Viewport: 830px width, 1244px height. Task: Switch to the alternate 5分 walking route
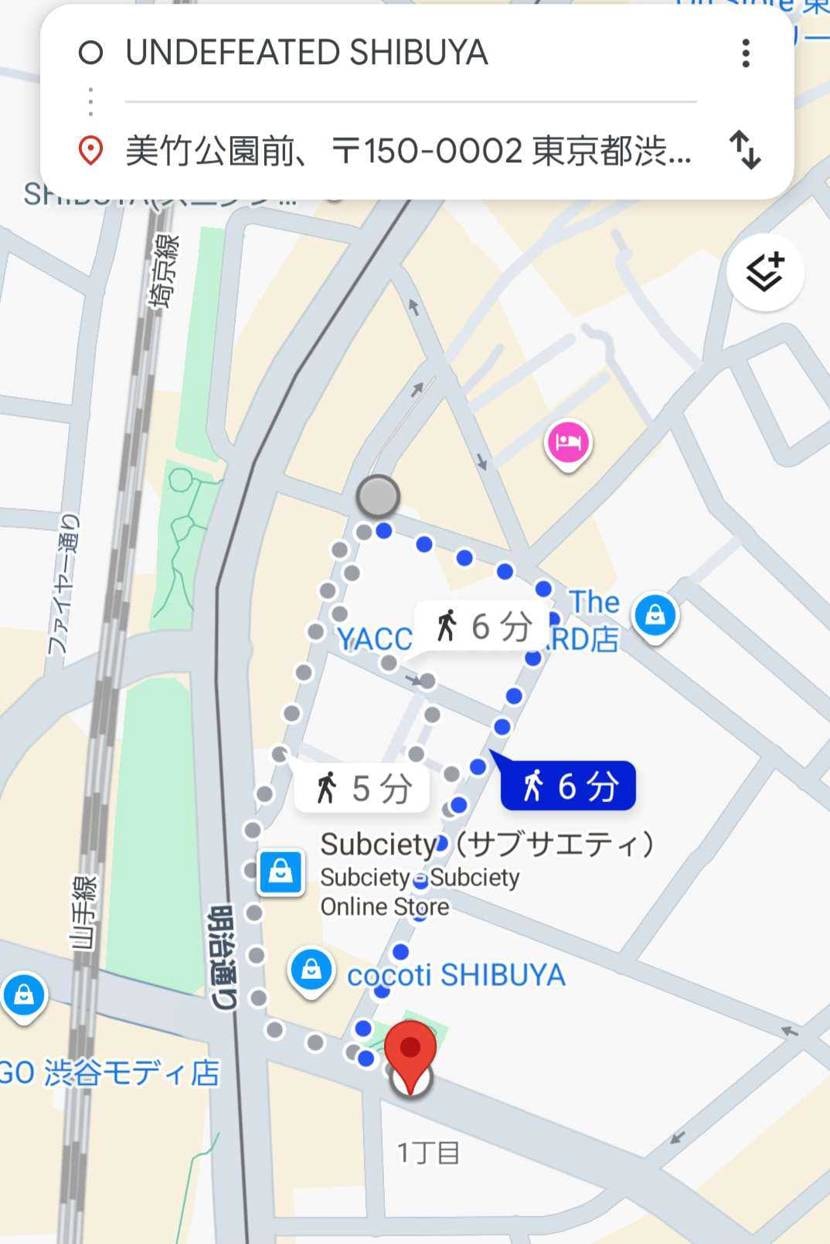[362, 788]
